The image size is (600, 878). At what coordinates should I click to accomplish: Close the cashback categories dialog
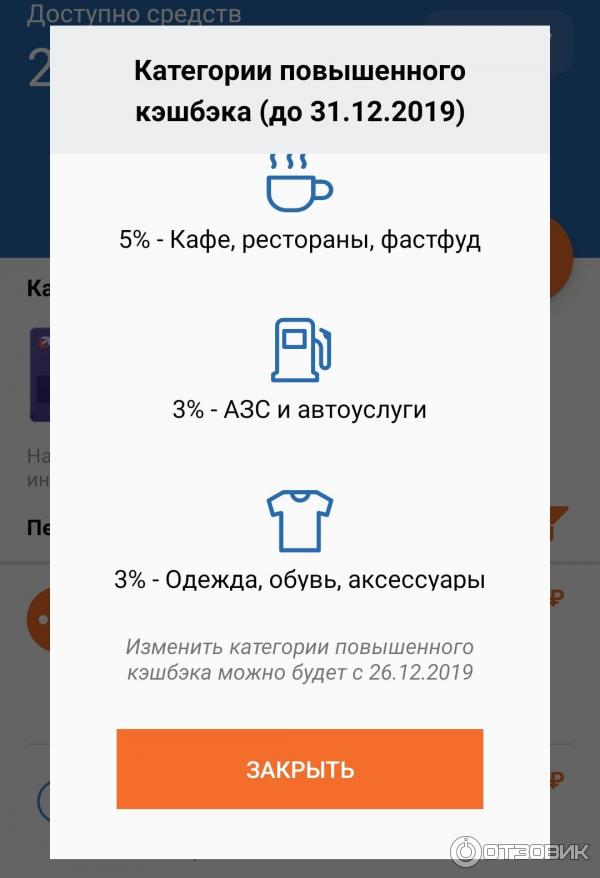(x=300, y=769)
